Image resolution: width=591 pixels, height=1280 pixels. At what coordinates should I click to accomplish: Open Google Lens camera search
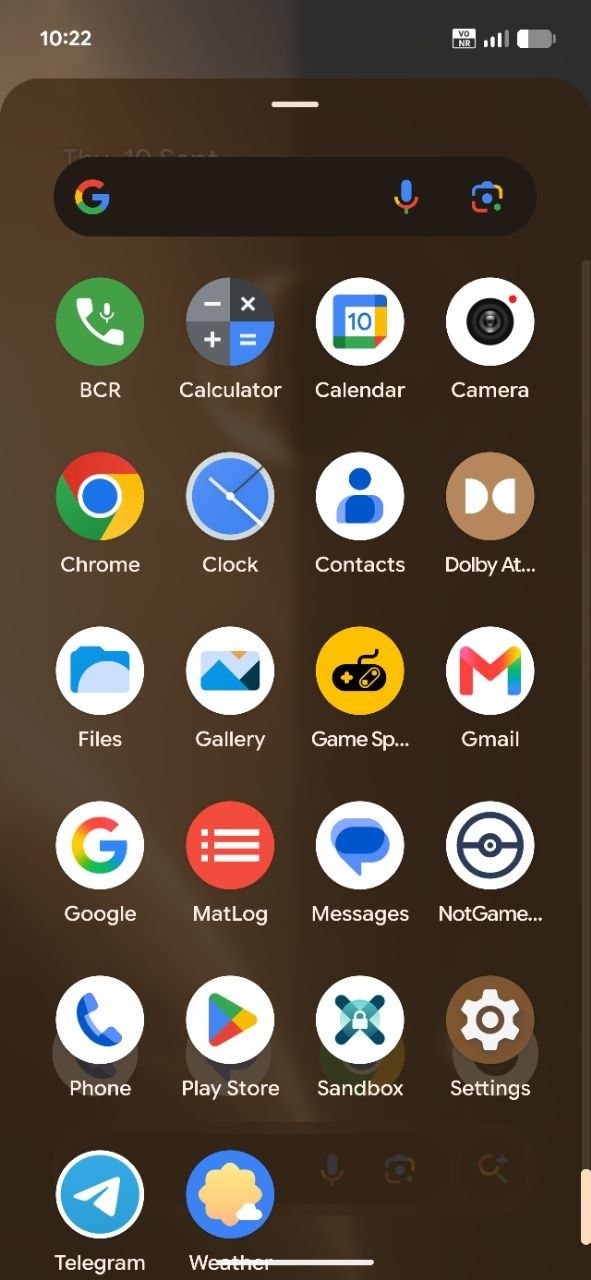(x=487, y=197)
